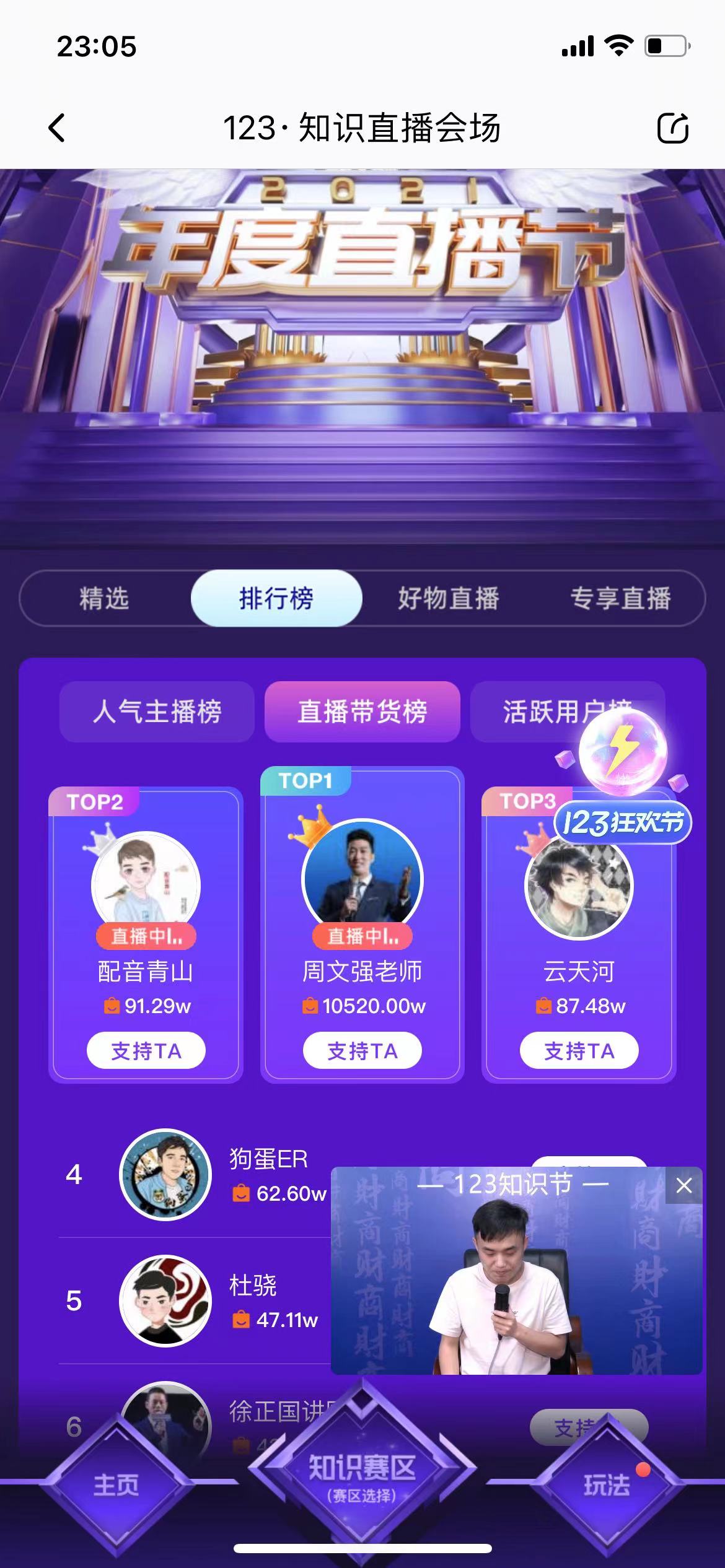Select the 直播带货榜 ranking

[362, 712]
